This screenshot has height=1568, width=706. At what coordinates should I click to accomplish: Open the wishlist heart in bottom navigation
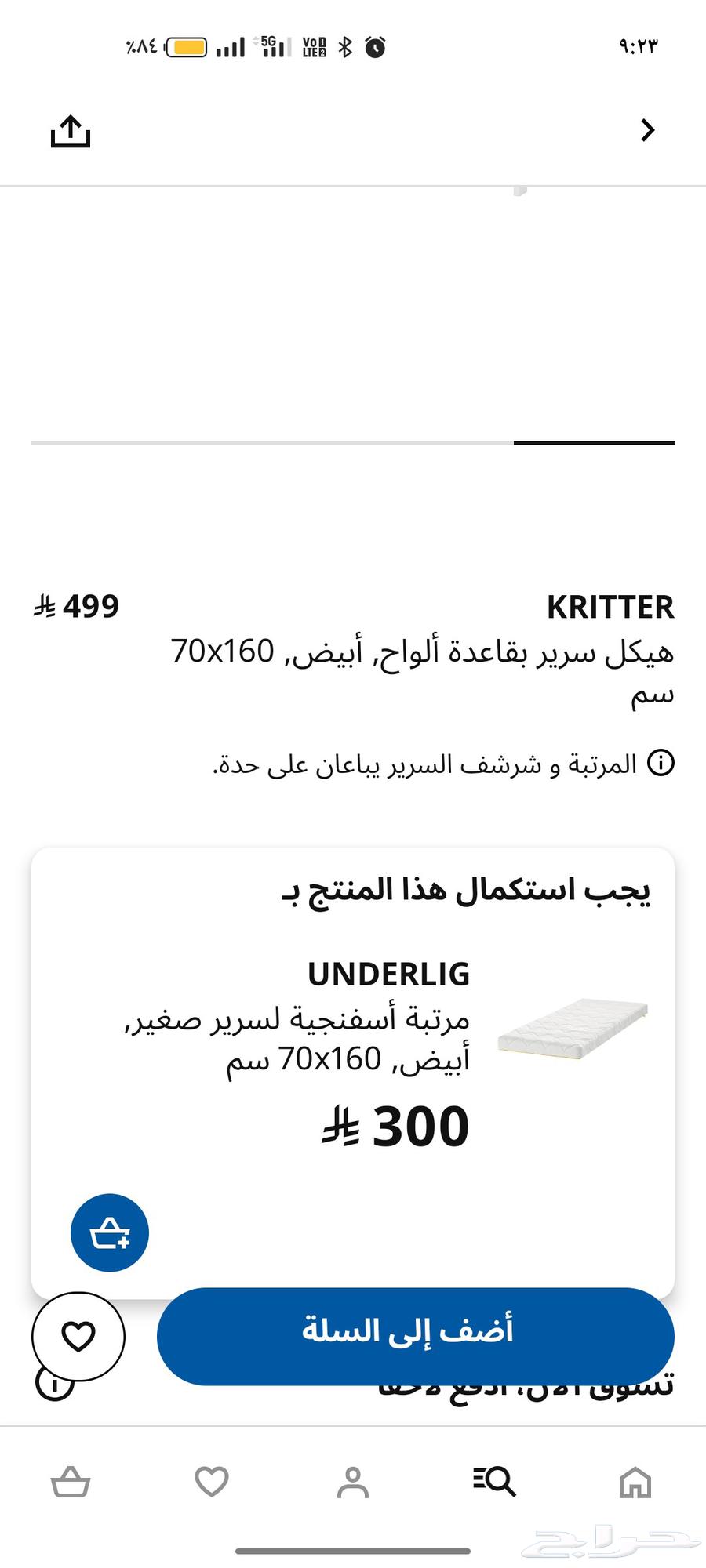211,1482
